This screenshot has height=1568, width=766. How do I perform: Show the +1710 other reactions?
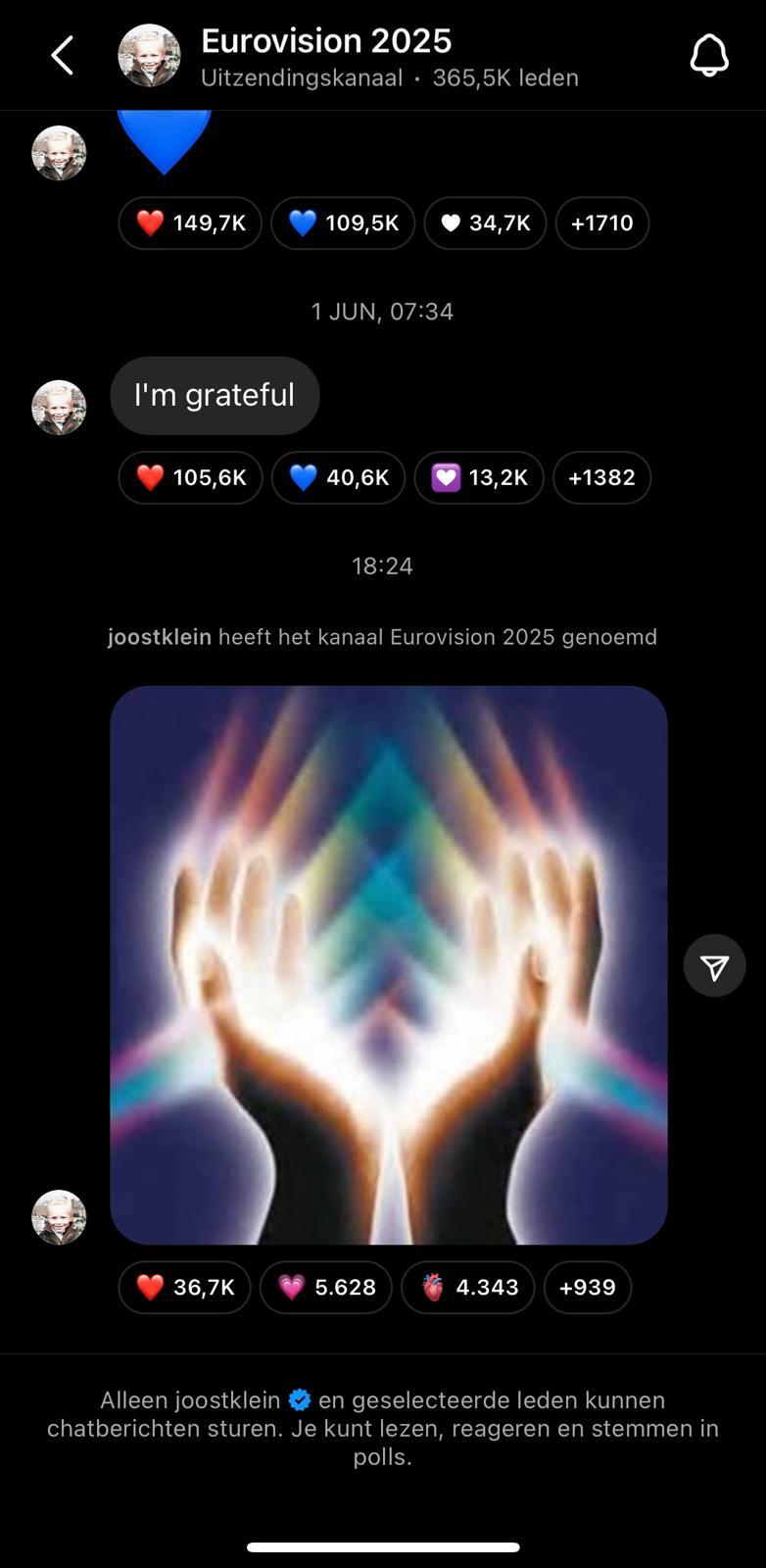601,223
